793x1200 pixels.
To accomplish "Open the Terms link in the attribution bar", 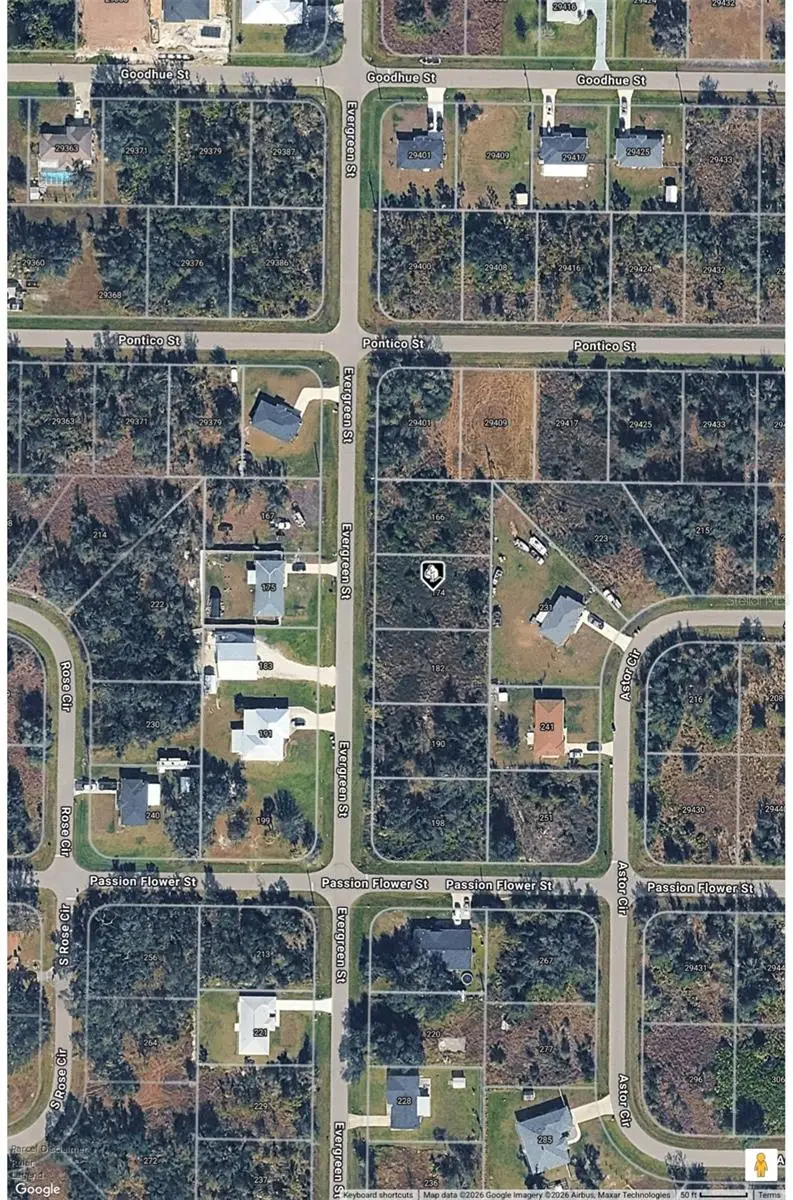I will click(768, 1192).
